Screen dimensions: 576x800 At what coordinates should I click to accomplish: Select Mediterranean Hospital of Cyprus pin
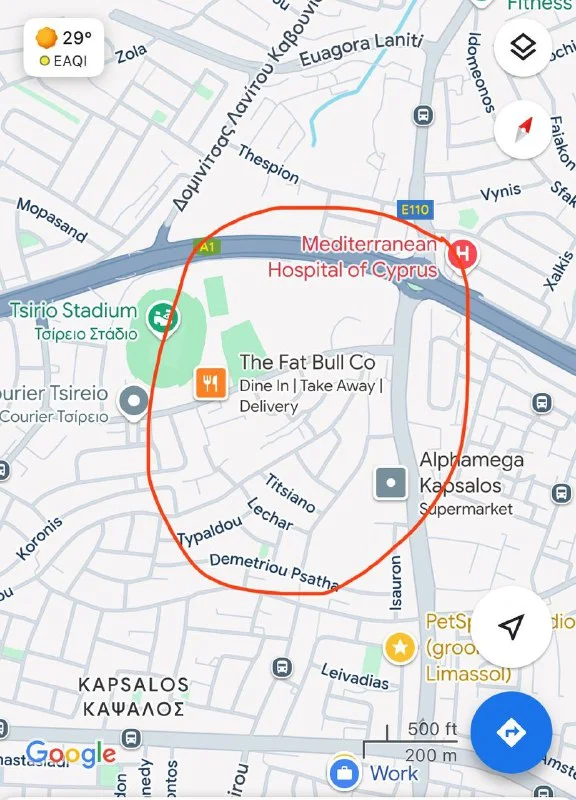click(463, 255)
